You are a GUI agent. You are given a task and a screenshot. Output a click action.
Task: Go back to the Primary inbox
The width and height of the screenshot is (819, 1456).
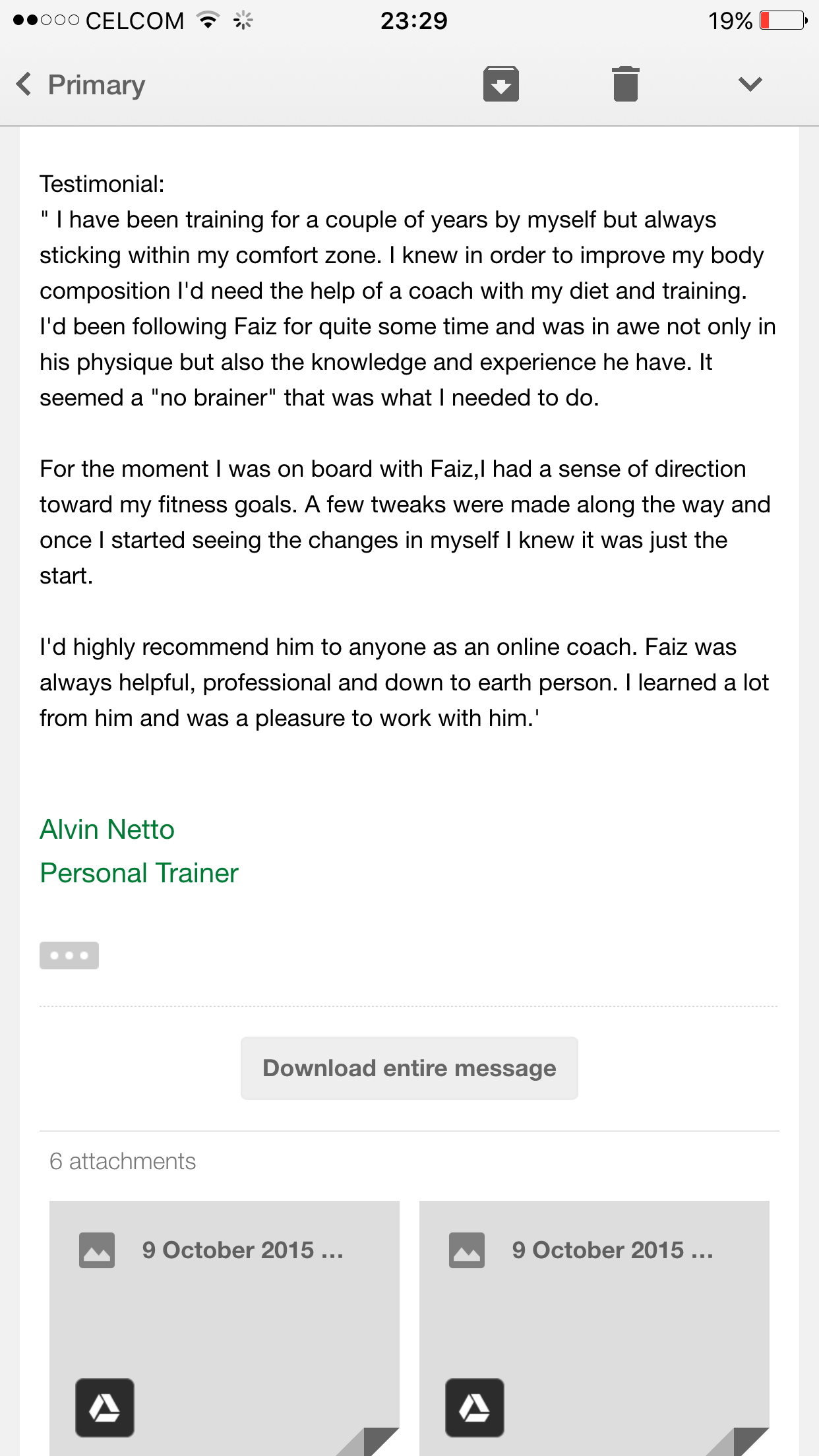80,84
